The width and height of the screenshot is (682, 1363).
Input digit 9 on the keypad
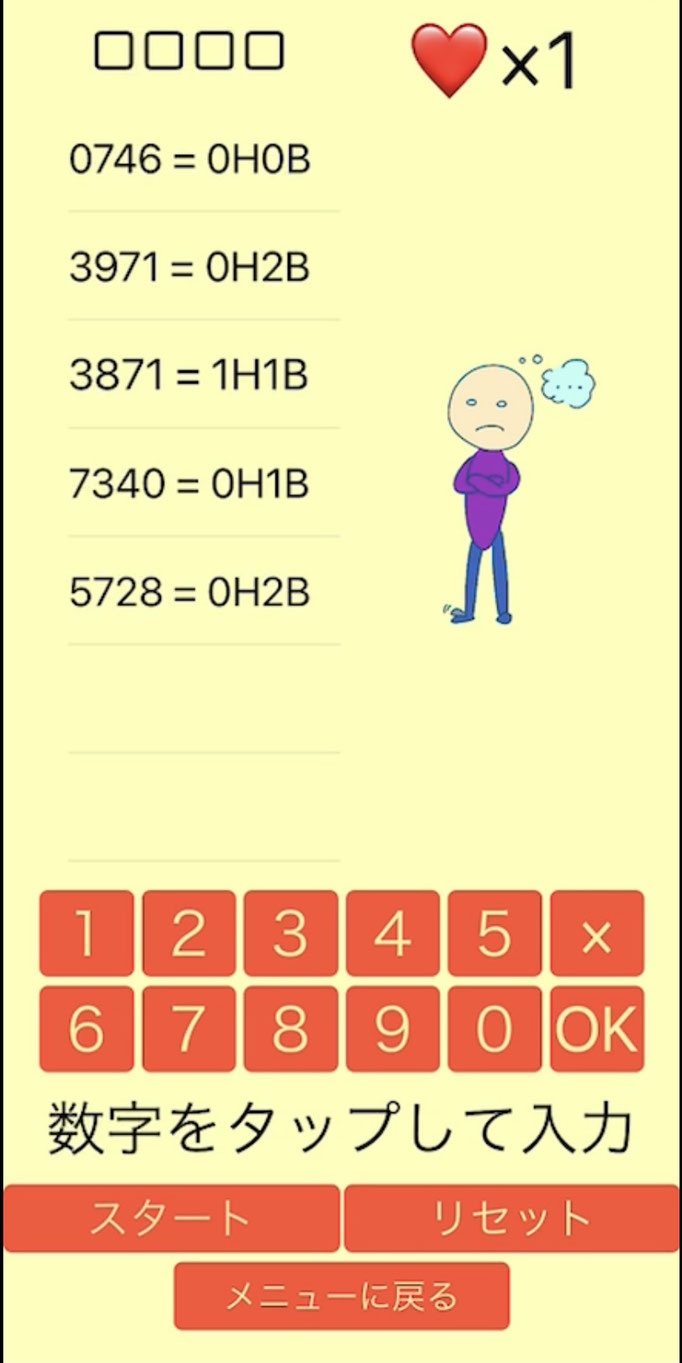coord(393,1029)
